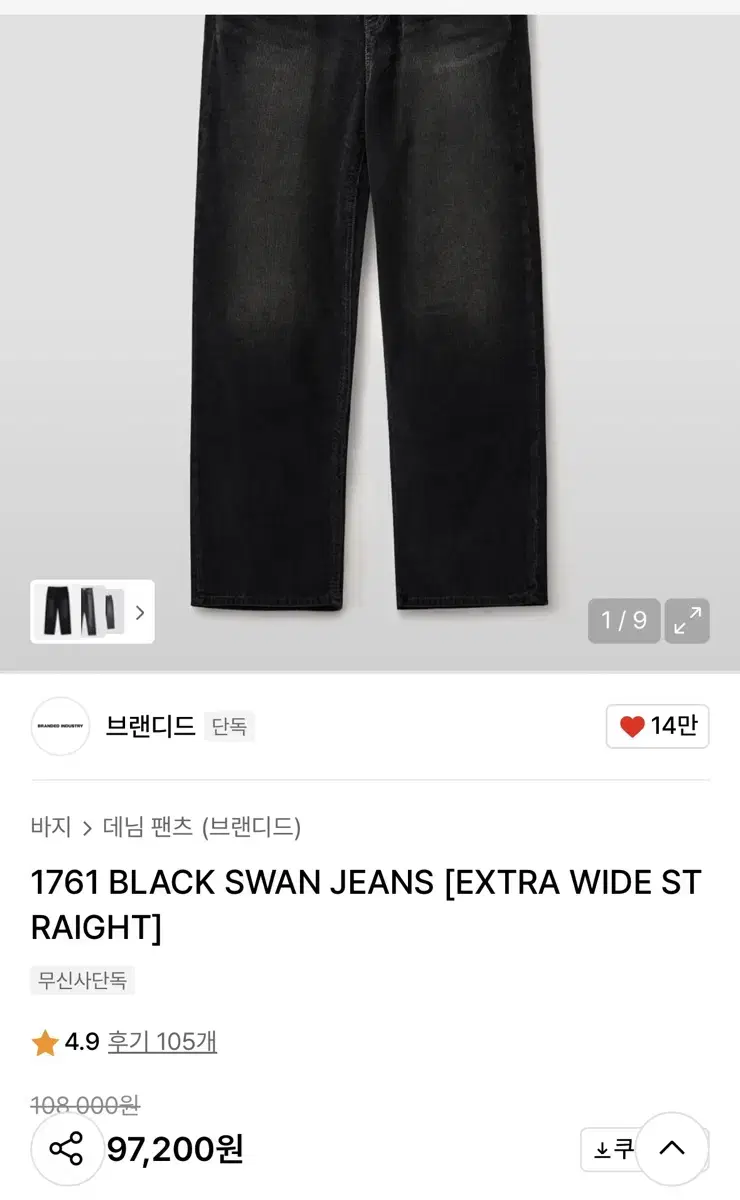Tap the fullscreen expand icon on product image

coord(685,621)
